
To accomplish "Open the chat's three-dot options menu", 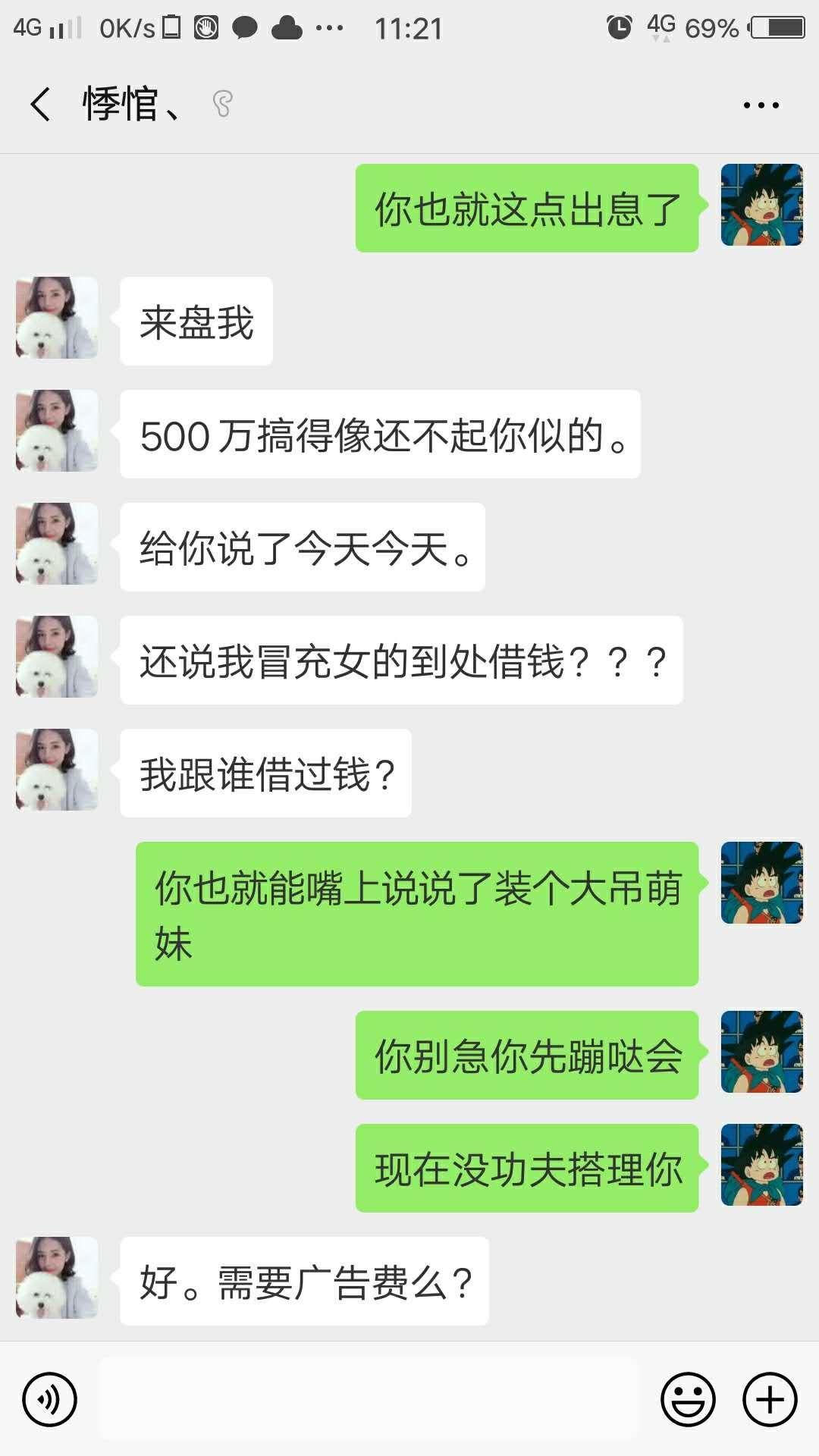I will point(761,105).
